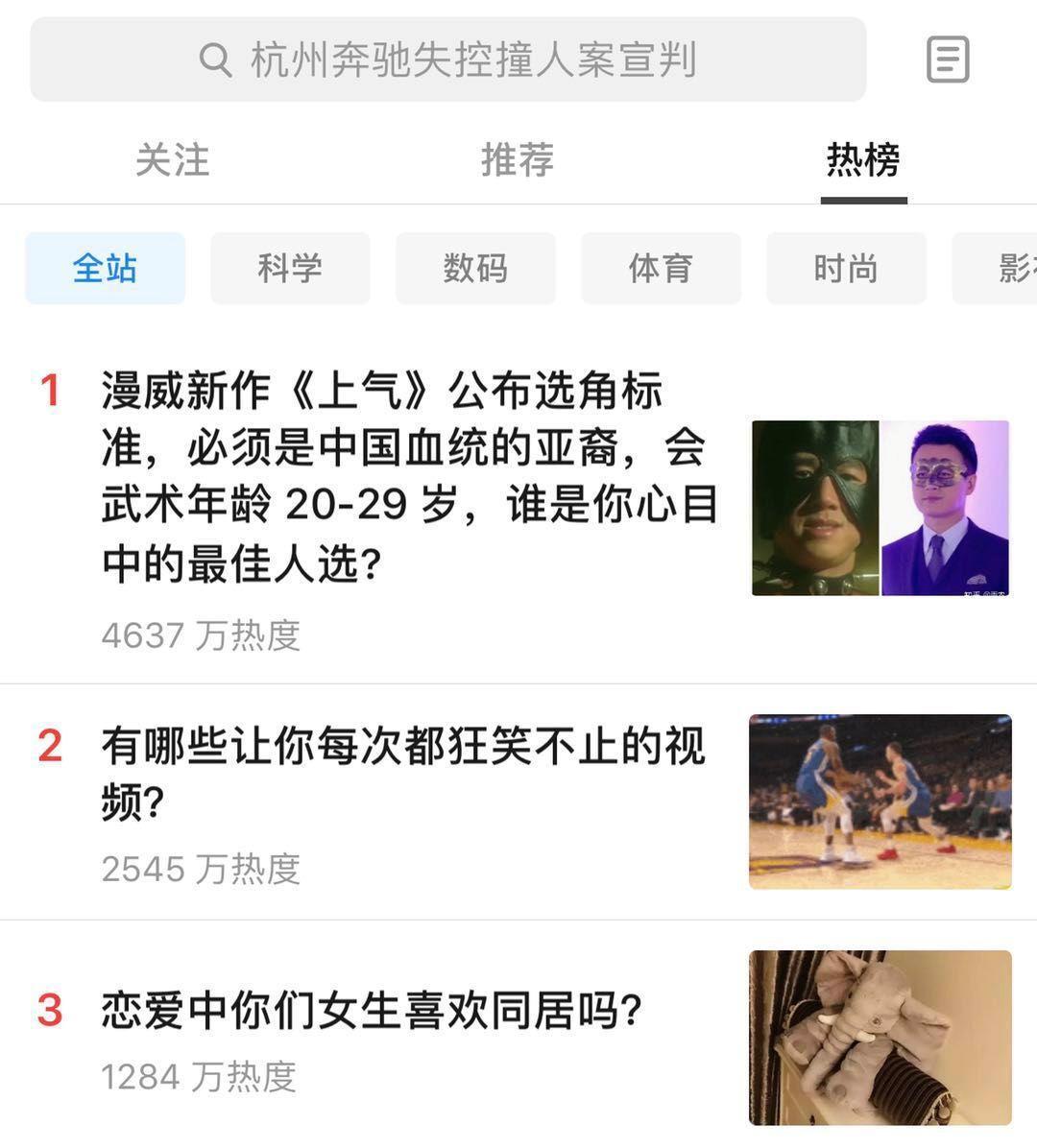The height and width of the screenshot is (1148, 1037).
Task: Open the list icon beside the search bar
Action: click(x=948, y=60)
